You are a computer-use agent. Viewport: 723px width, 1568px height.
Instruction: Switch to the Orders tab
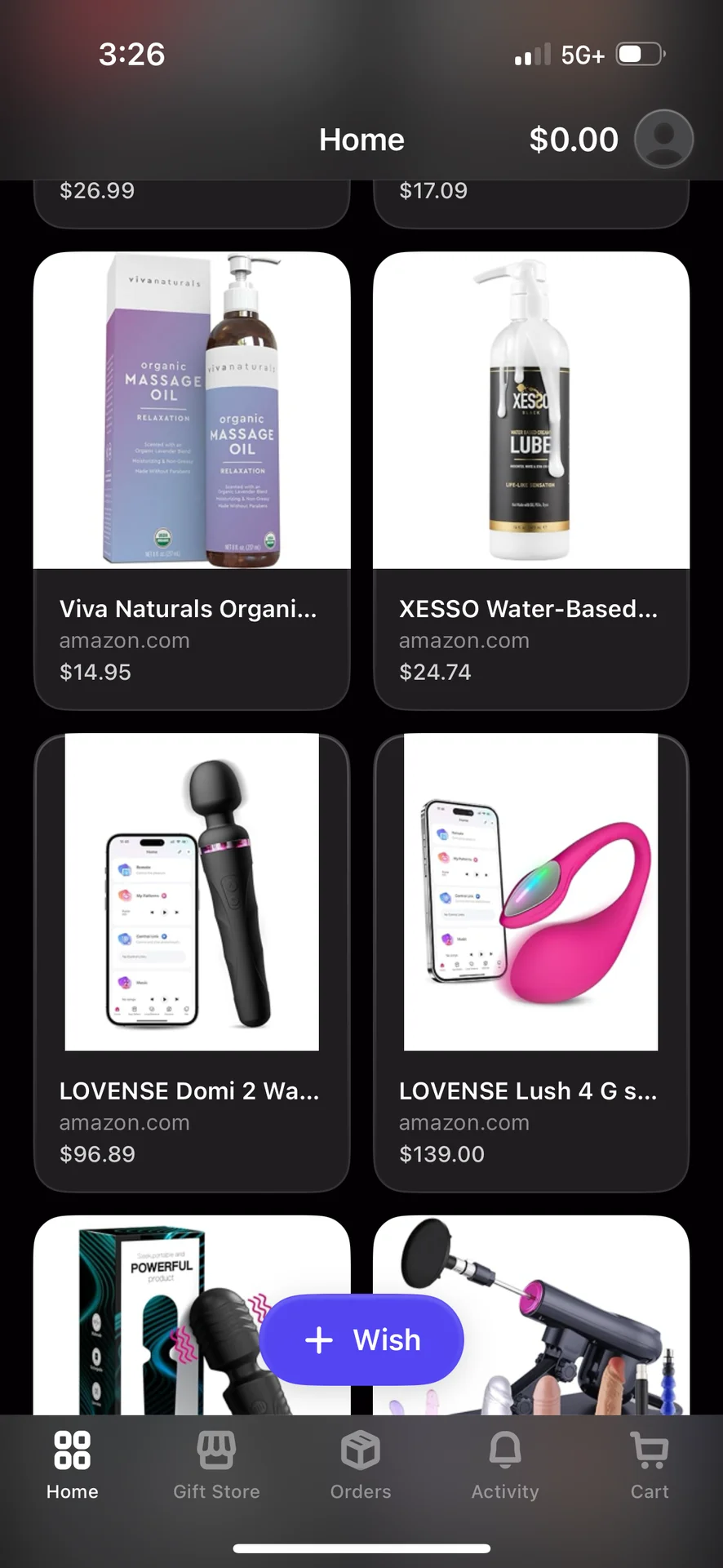tap(361, 1465)
